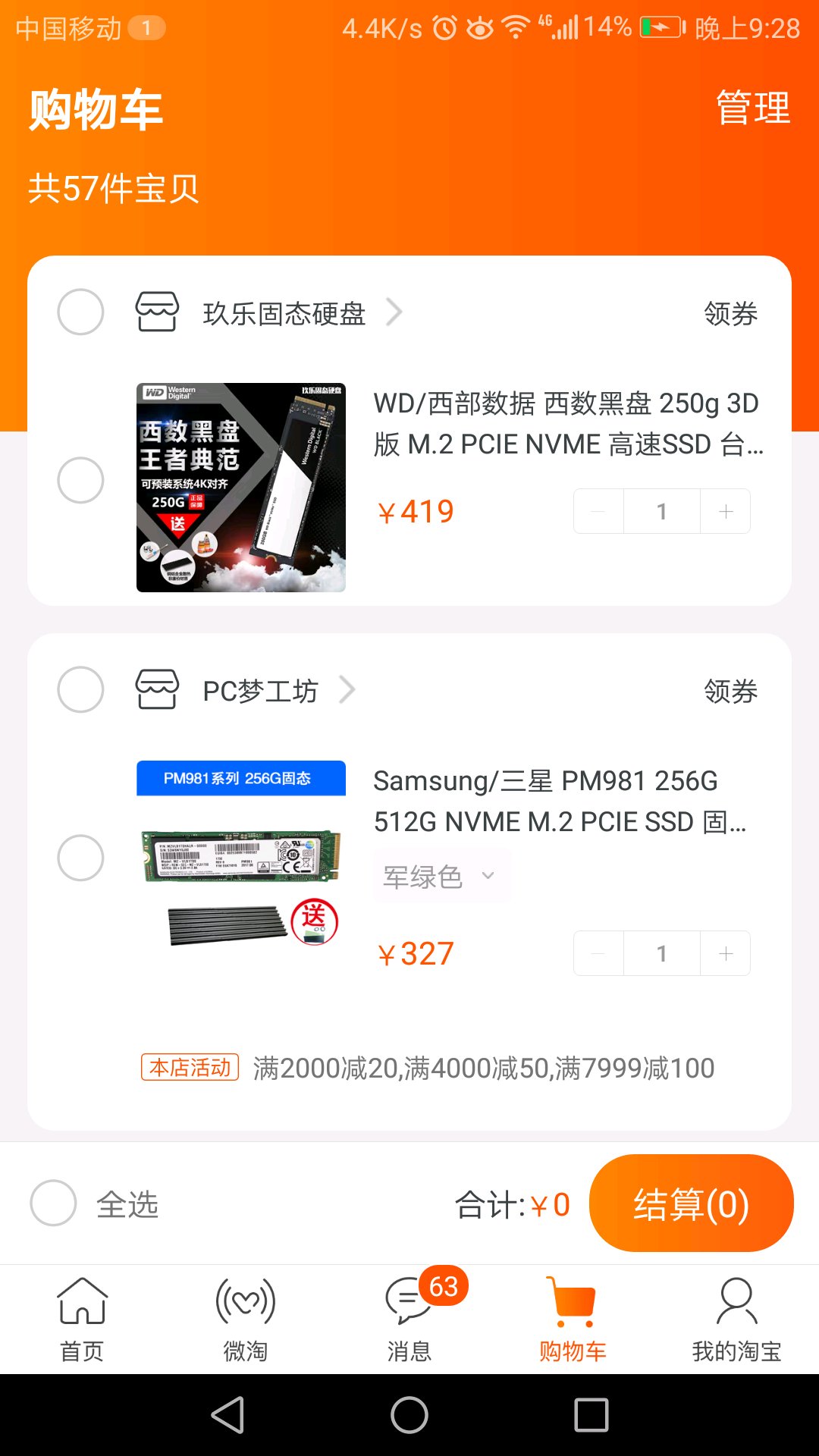This screenshot has width=819, height=1456.
Task: Open the PC梦工坊 shop page
Action: coord(260,691)
